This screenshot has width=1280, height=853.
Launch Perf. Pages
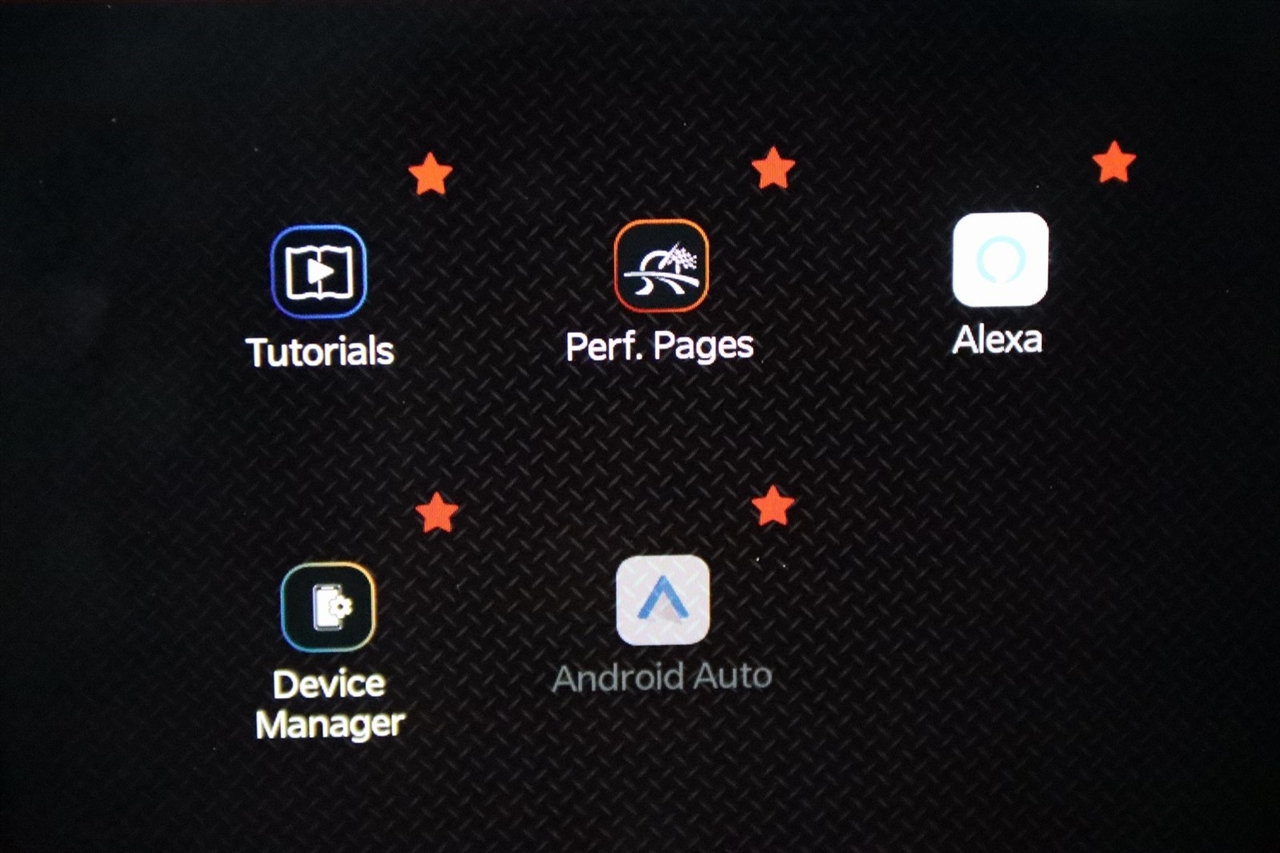pyautogui.click(x=661, y=266)
